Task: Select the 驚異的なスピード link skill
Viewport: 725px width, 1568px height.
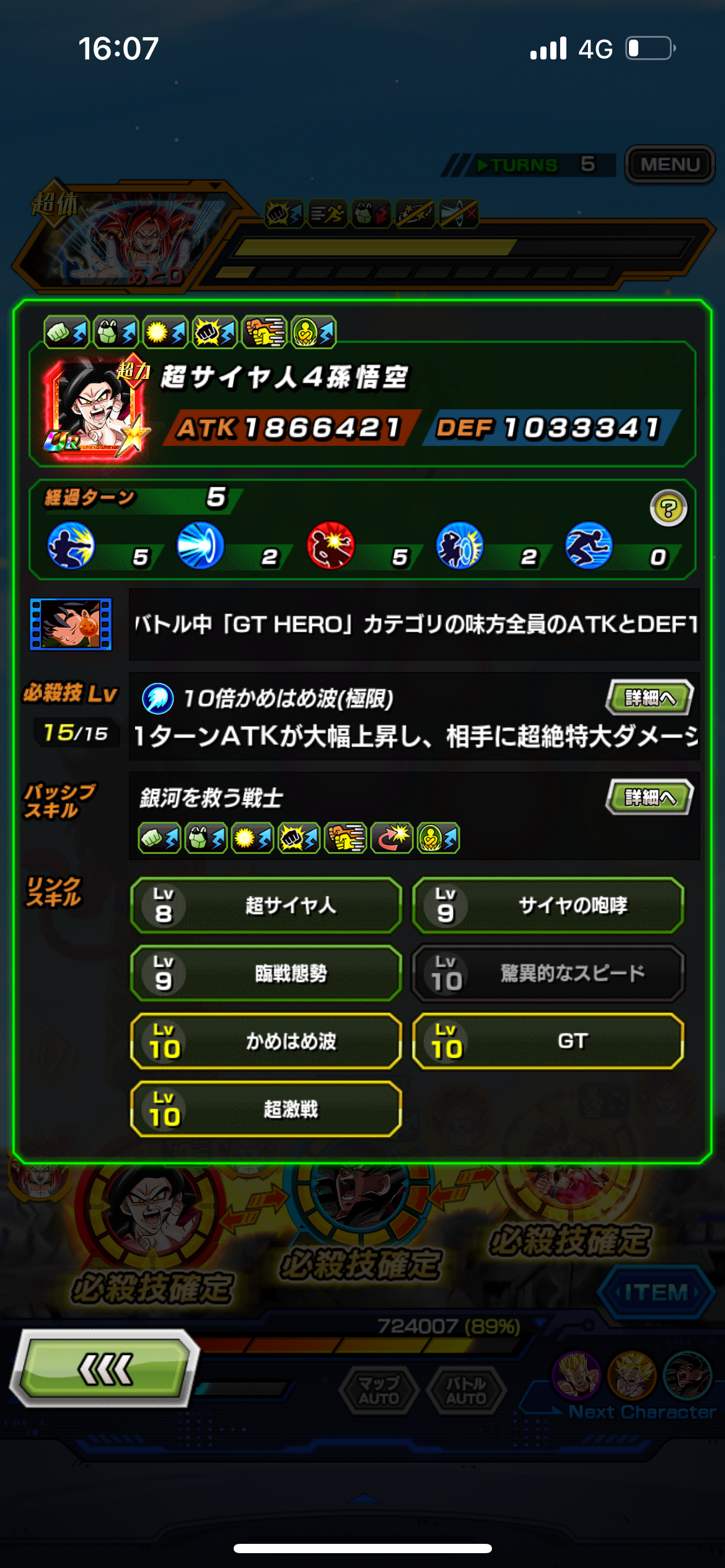Action: click(x=548, y=973)
